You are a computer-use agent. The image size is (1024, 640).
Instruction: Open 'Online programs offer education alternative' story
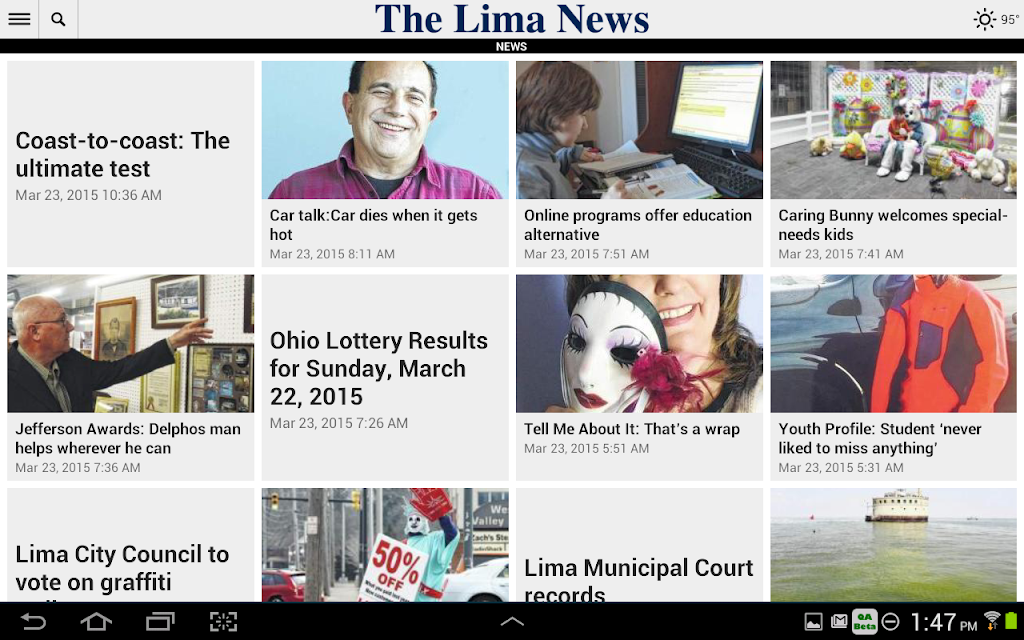point(639,164)
